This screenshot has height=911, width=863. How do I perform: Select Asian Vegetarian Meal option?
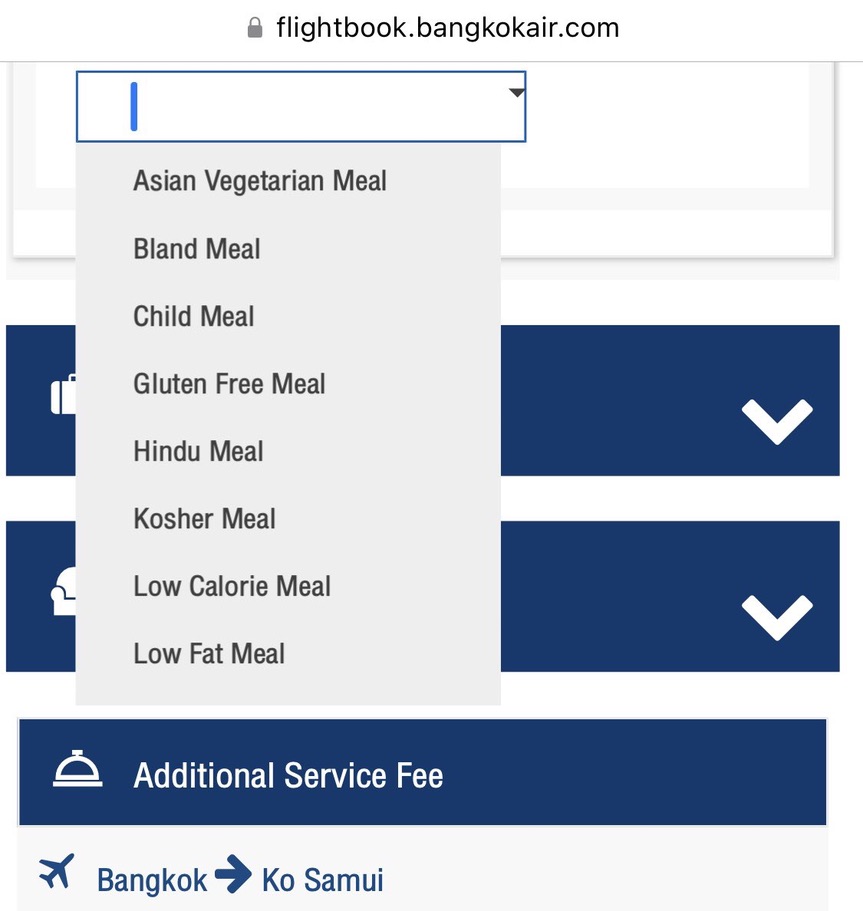pos(260,181)
